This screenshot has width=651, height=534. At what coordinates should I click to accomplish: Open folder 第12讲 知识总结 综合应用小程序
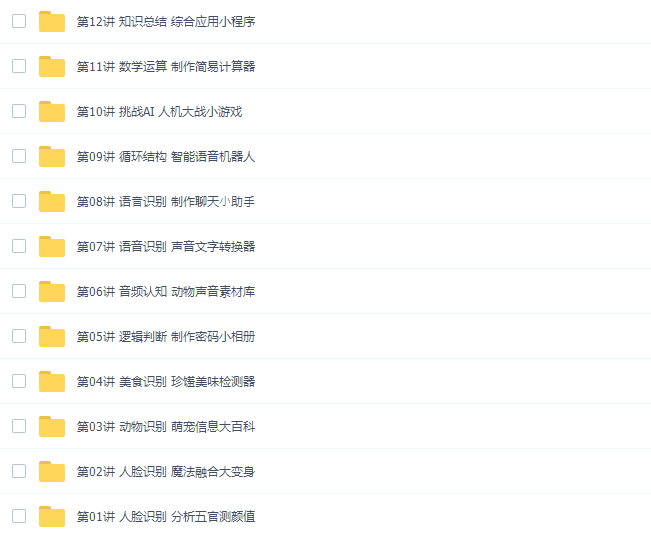(x=165, y=21)
